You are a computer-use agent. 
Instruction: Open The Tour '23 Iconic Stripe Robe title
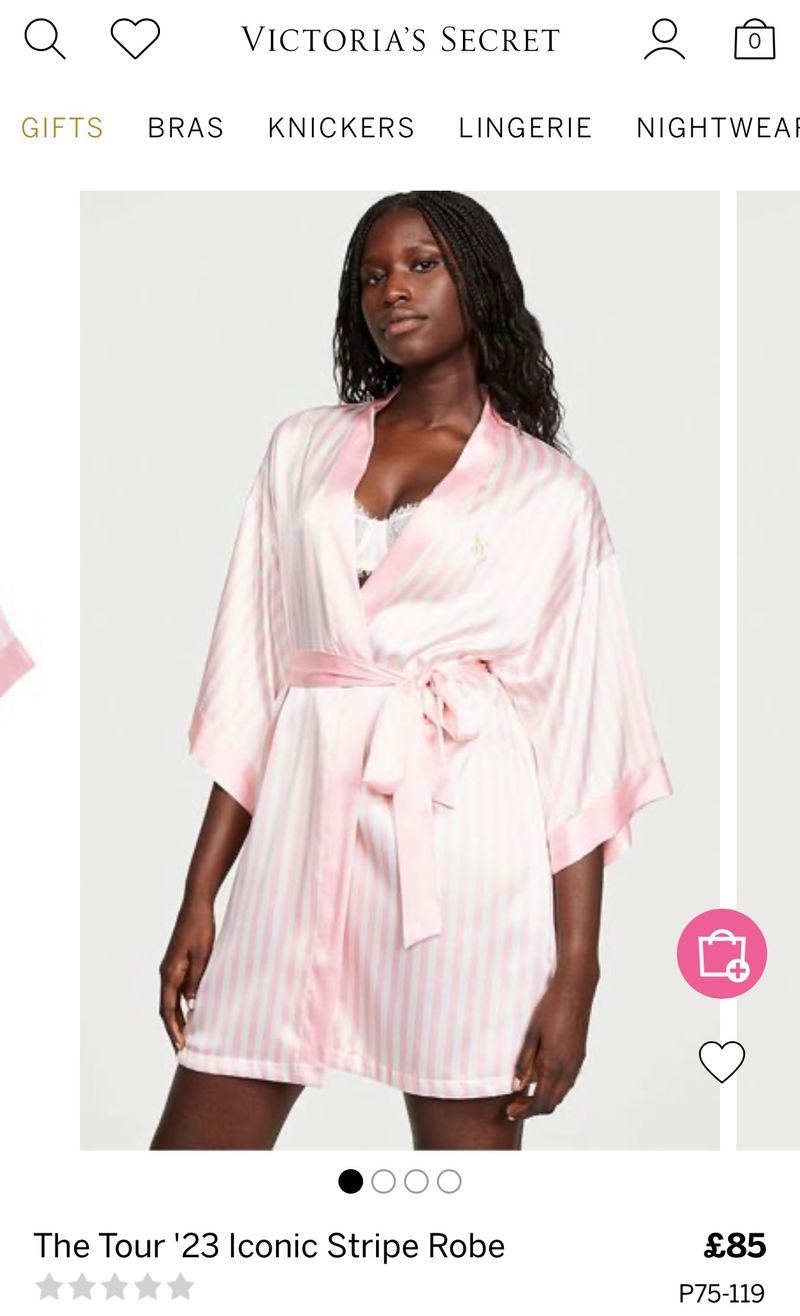click(x=269, y=1246)
